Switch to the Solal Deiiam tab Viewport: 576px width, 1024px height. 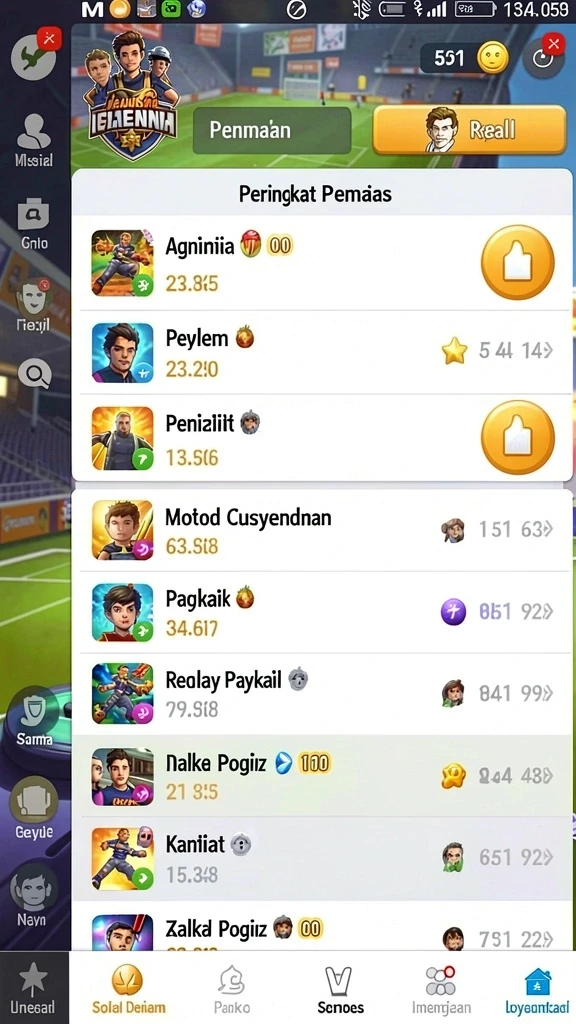(x=128, y=989)
